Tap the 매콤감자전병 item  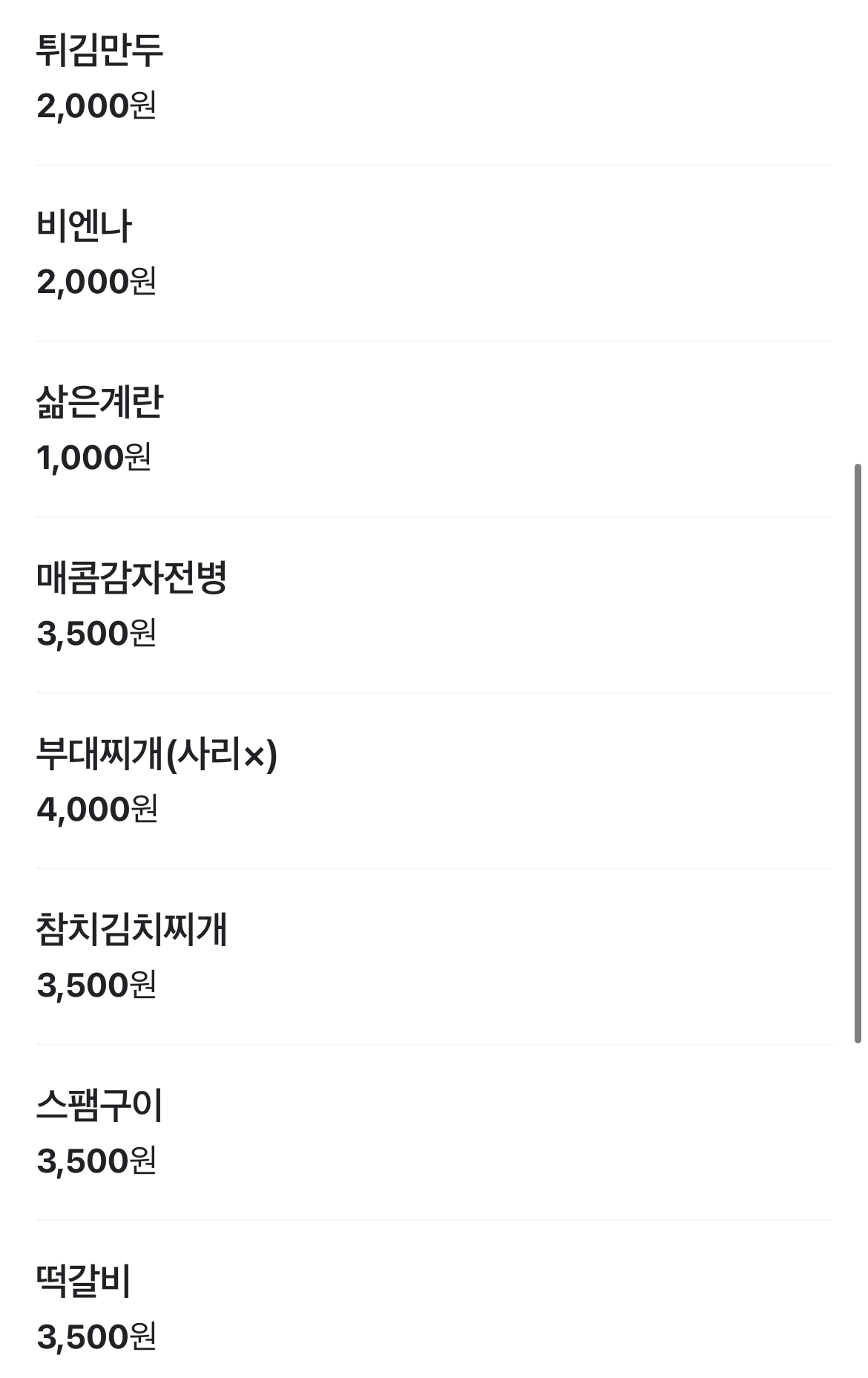click(131, 579)
